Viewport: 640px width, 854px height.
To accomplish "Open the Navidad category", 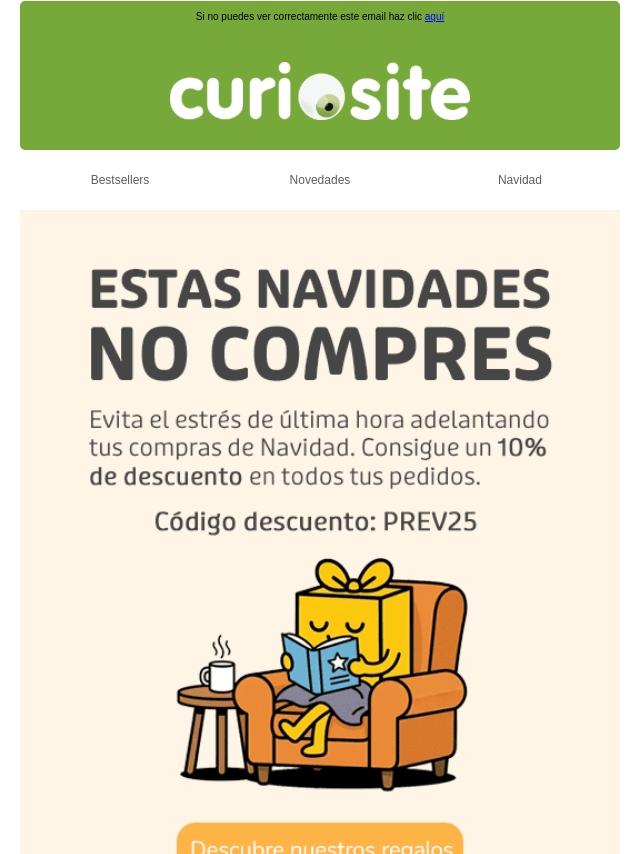I will tap(520, 180).
